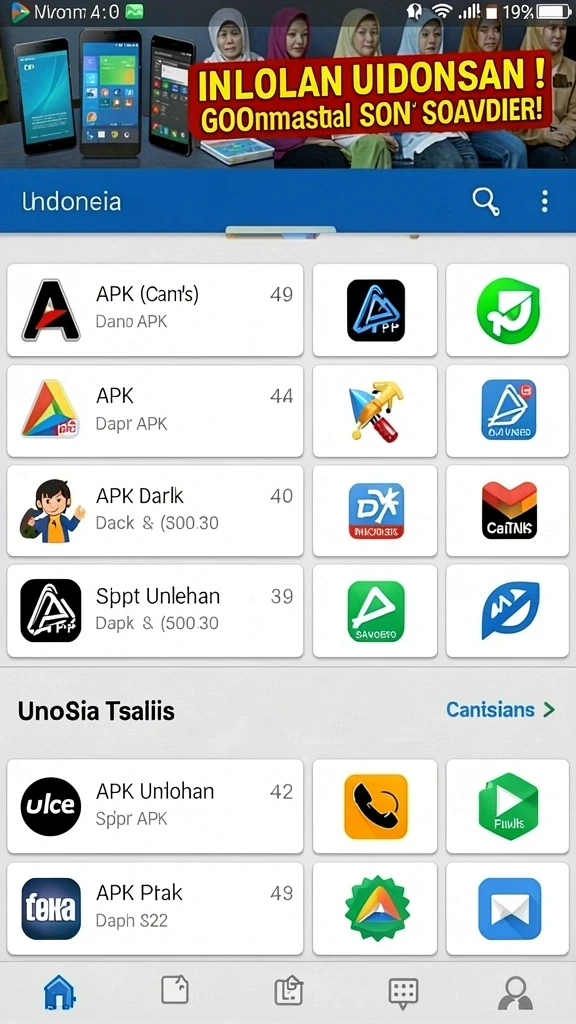This screenshot has width=576, height=1024.
Task: Open the Dapr APK card
Action: point(155,411)
